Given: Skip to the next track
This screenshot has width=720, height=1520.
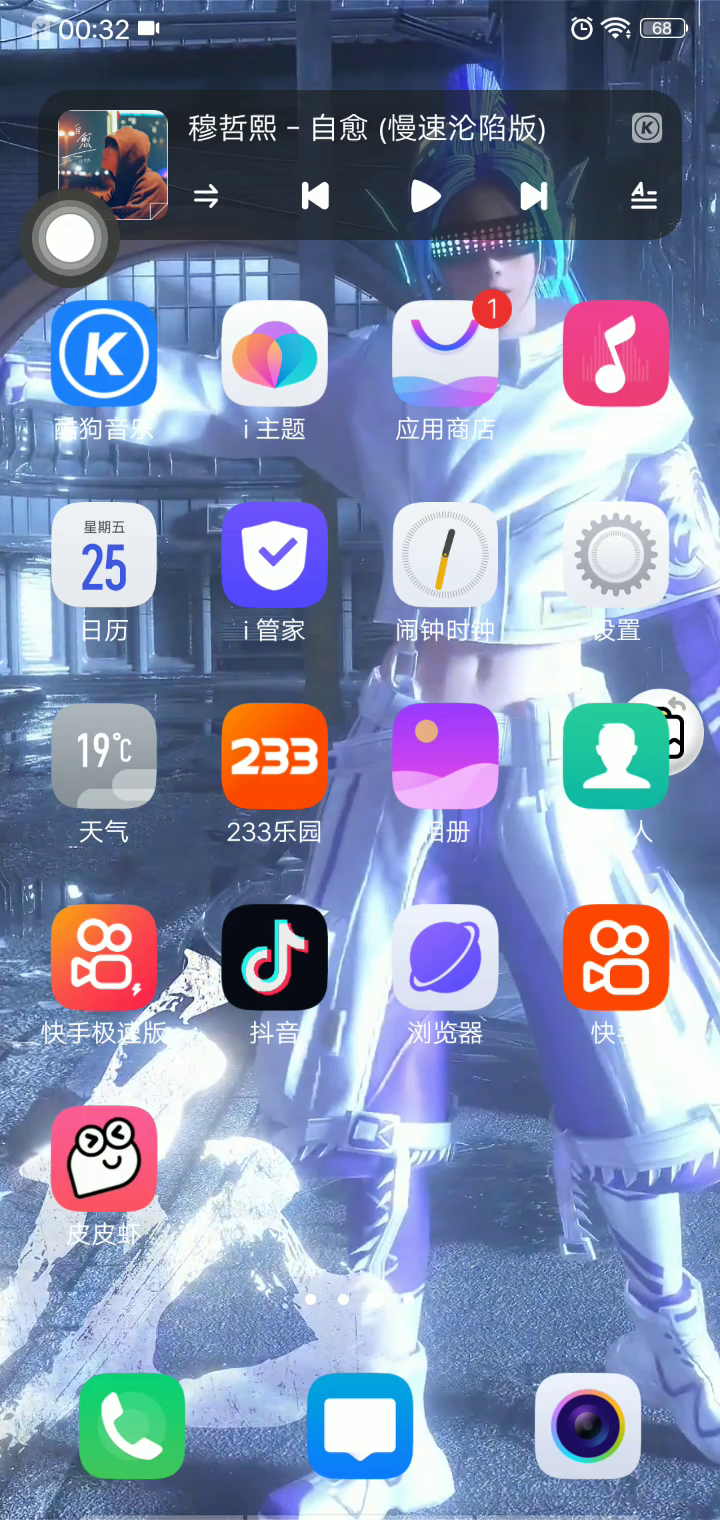Looking at the screenshot, I should pyautogui.click(x=534, y=196).
